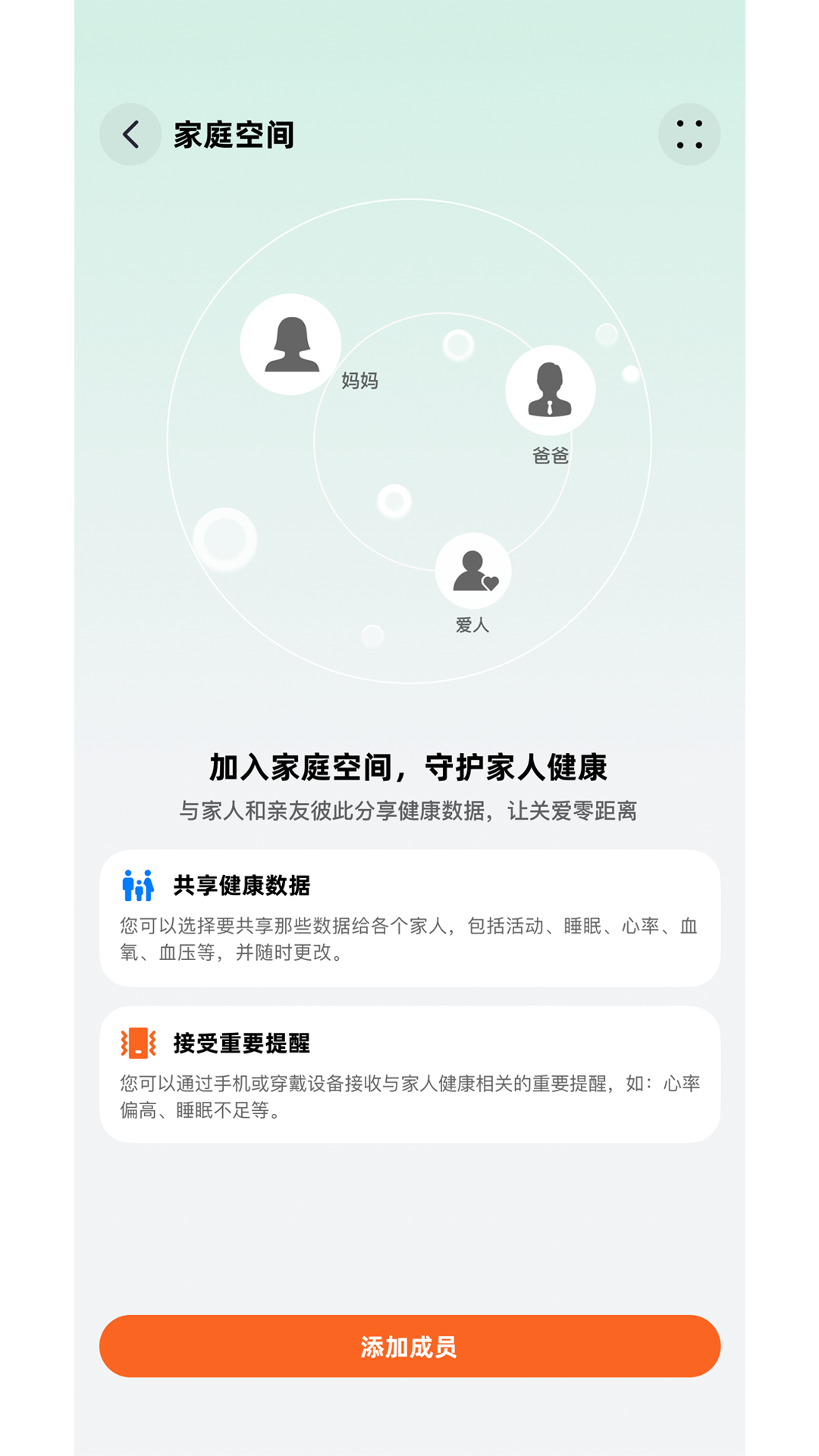Tap the back arrow to leave 家庭空间
Image resolution: width=819 pixels, height=1456 pixels.
[130, 134]
